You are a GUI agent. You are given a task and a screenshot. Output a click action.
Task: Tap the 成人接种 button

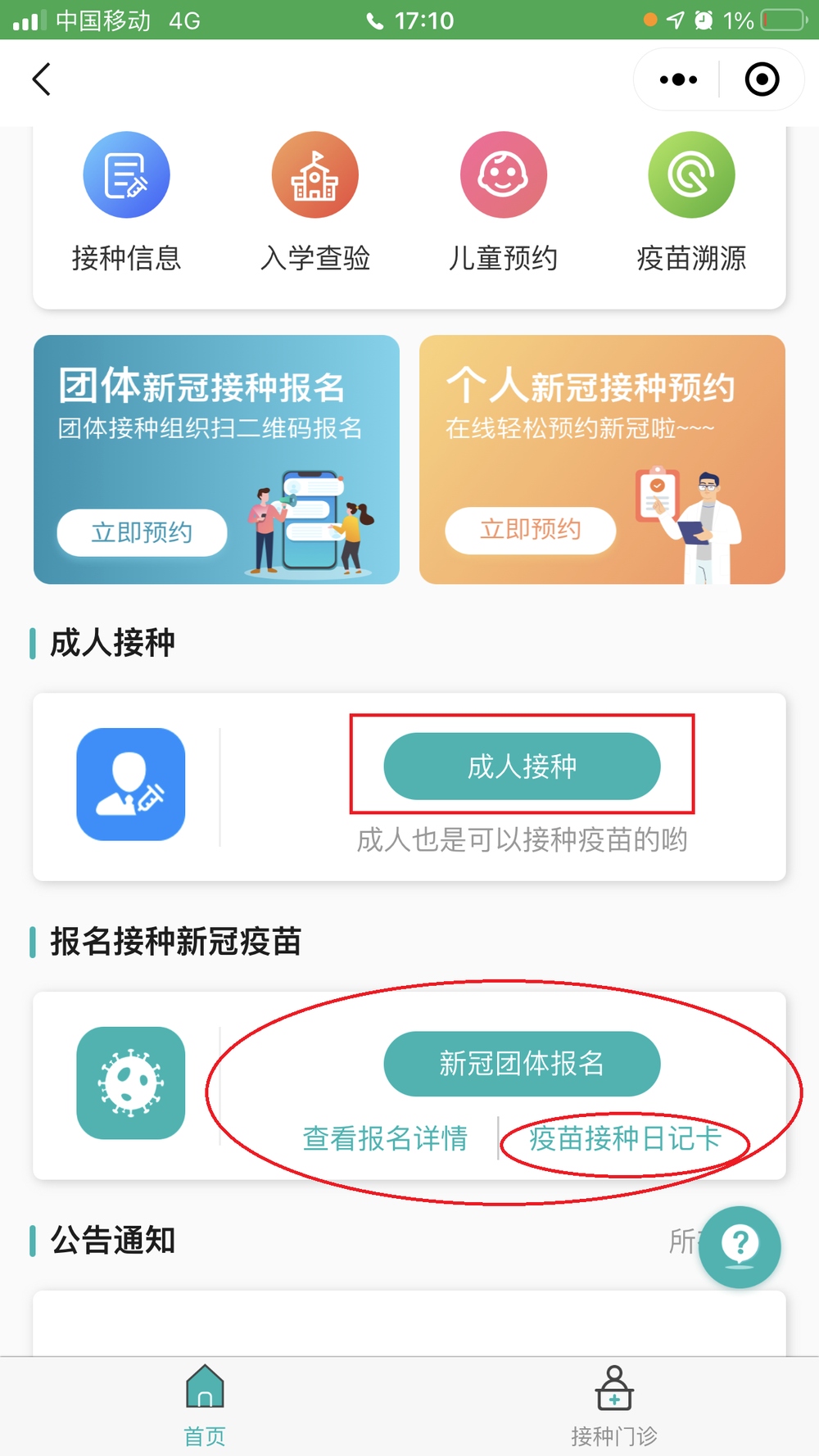click(522, 766)
